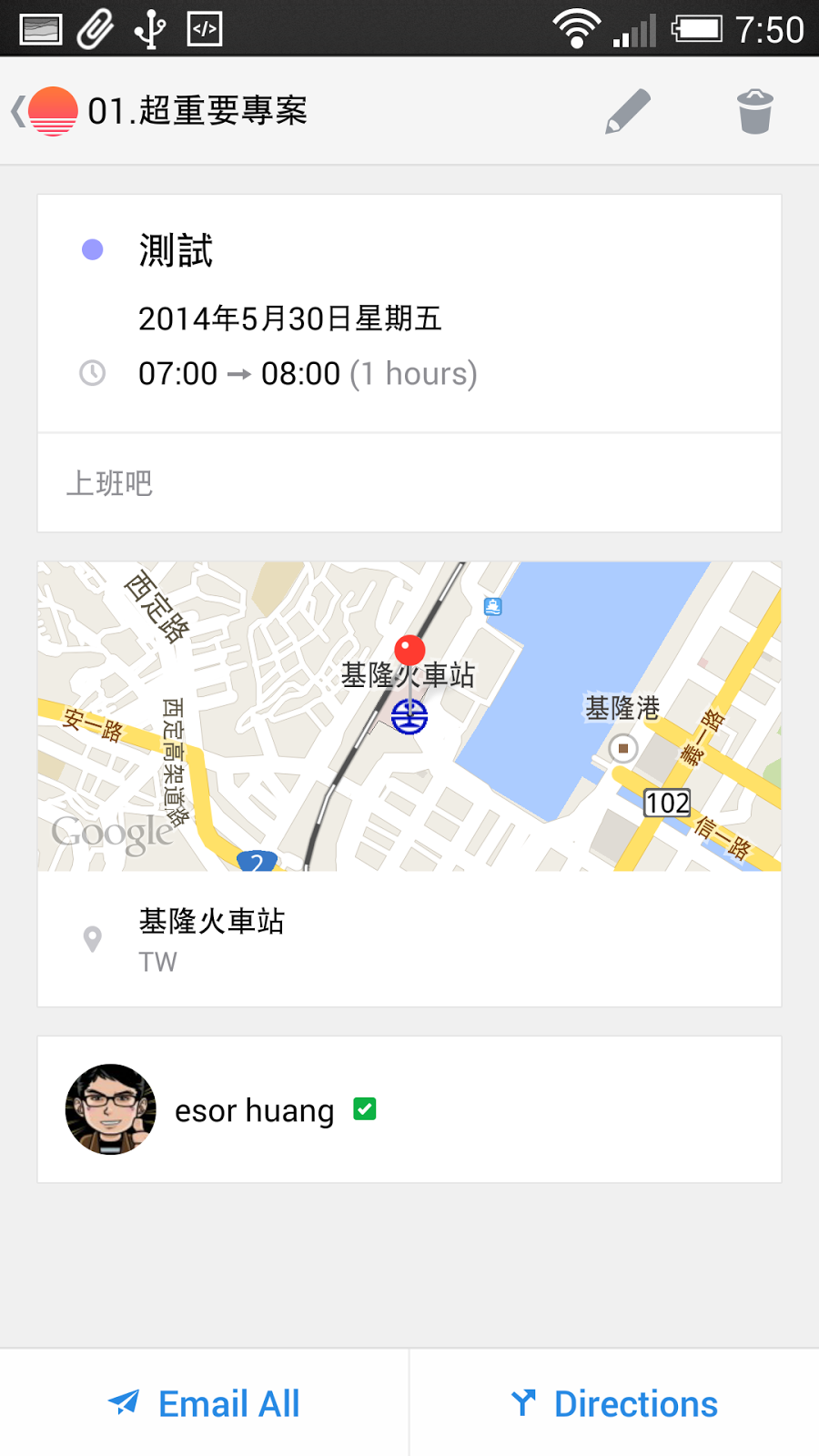Get Directions to the event location

pyautogui.click(x=614, y=1403)
